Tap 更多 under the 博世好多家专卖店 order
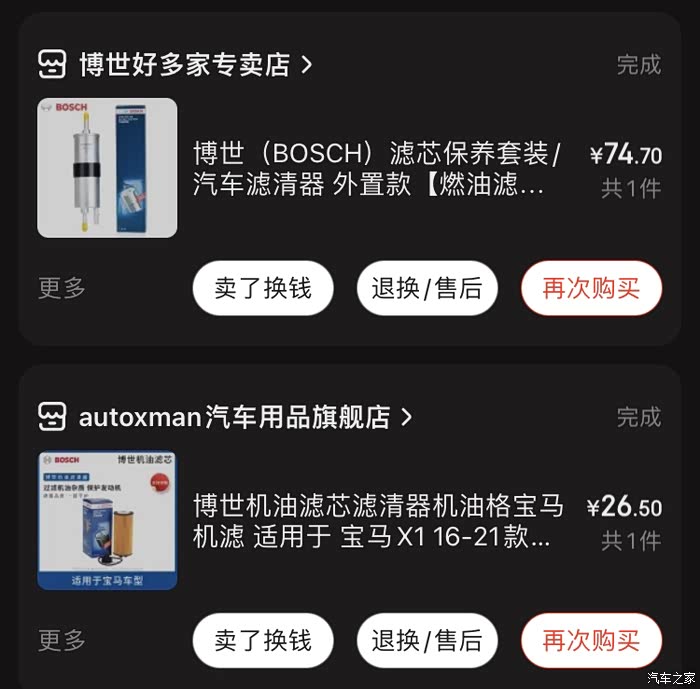Screen dimensions: 700x689 pos(62,288)
